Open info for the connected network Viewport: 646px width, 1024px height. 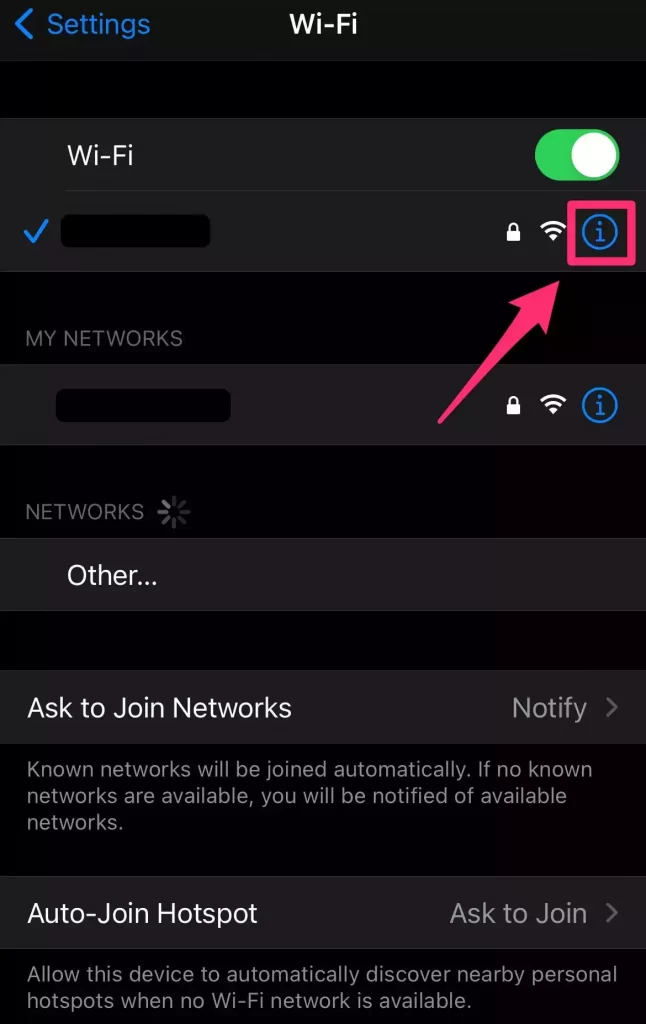[600, 232]
